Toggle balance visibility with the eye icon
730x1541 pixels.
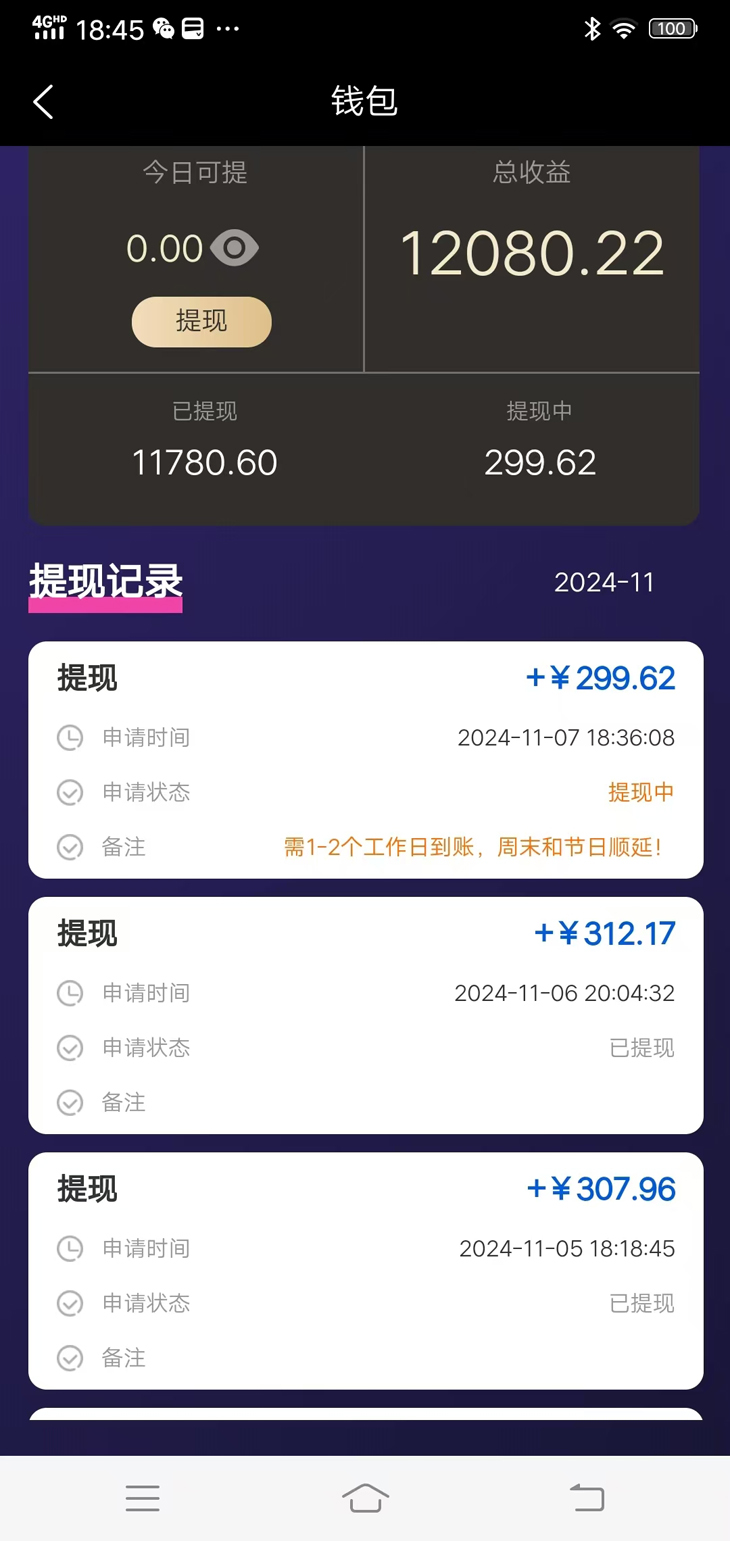click(235, 248)
